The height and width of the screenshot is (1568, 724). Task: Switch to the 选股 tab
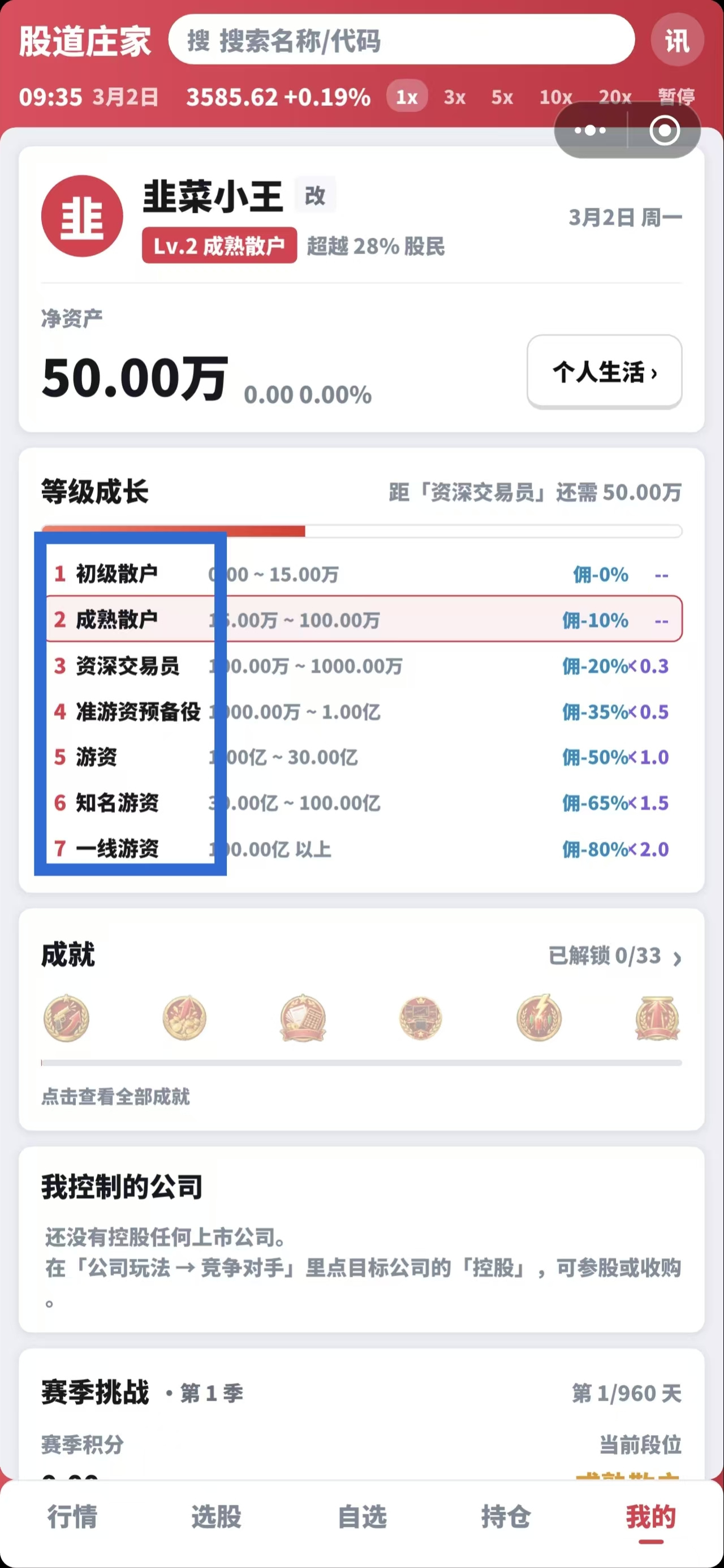217,1515
